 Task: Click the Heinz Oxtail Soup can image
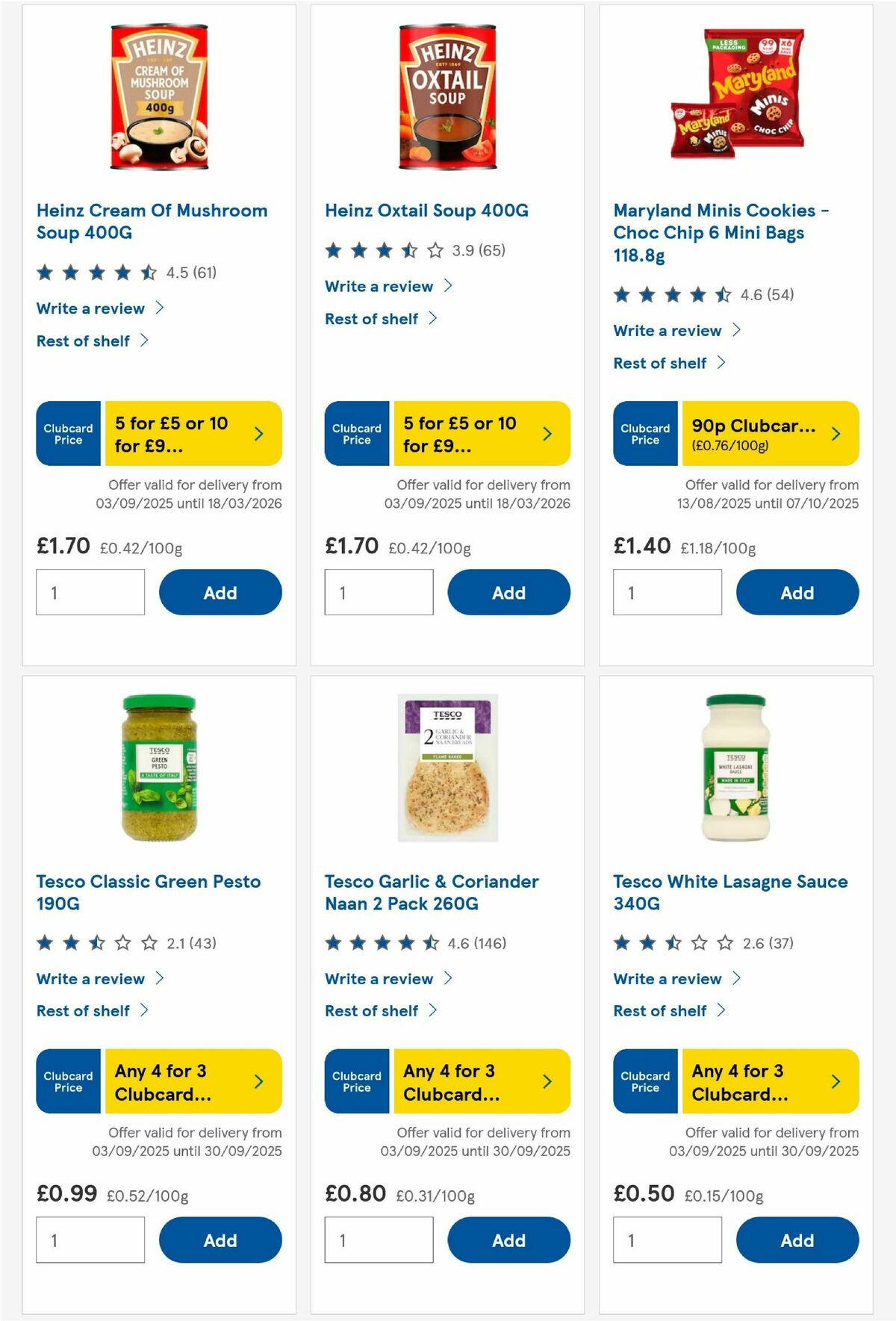click(x=447, y=97)
